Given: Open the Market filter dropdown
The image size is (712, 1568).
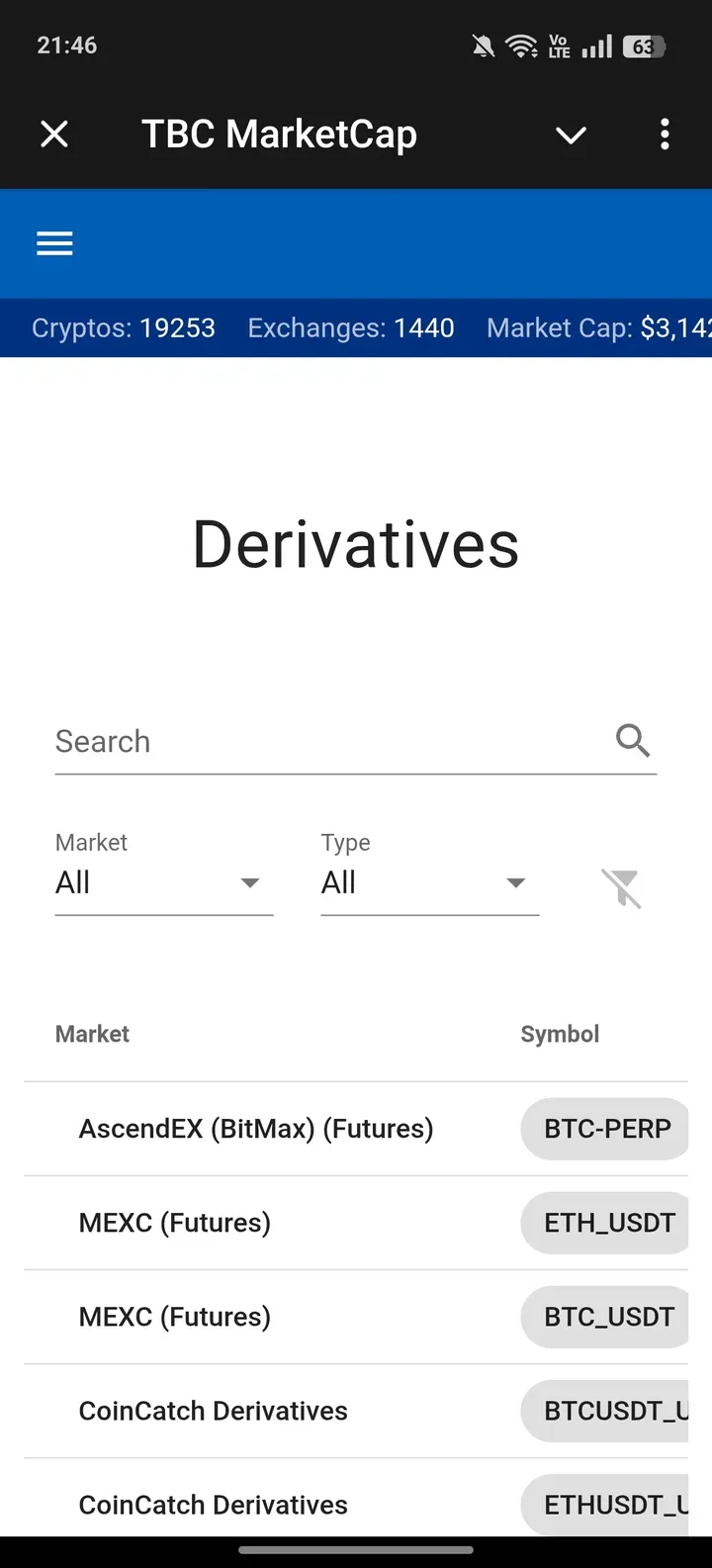Looking at the screenshot, I should tap(163, 883).
